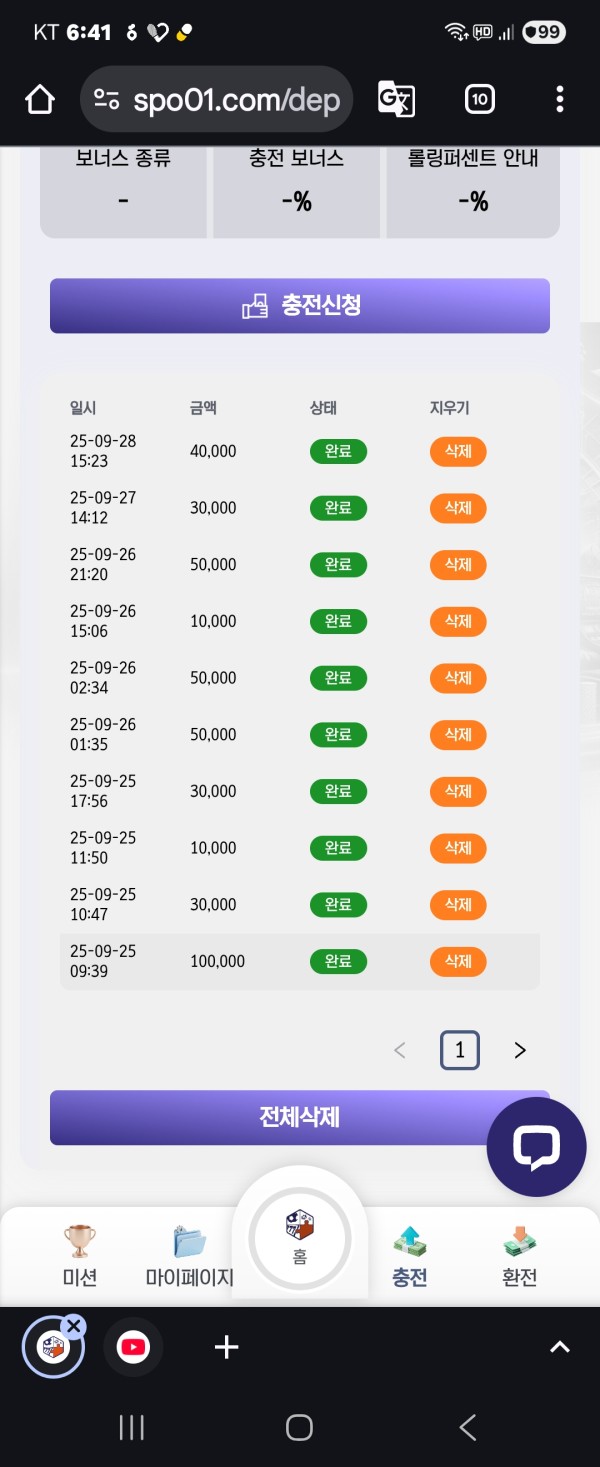
Task: Open a new browser tab with plus
Action: 227,1347
